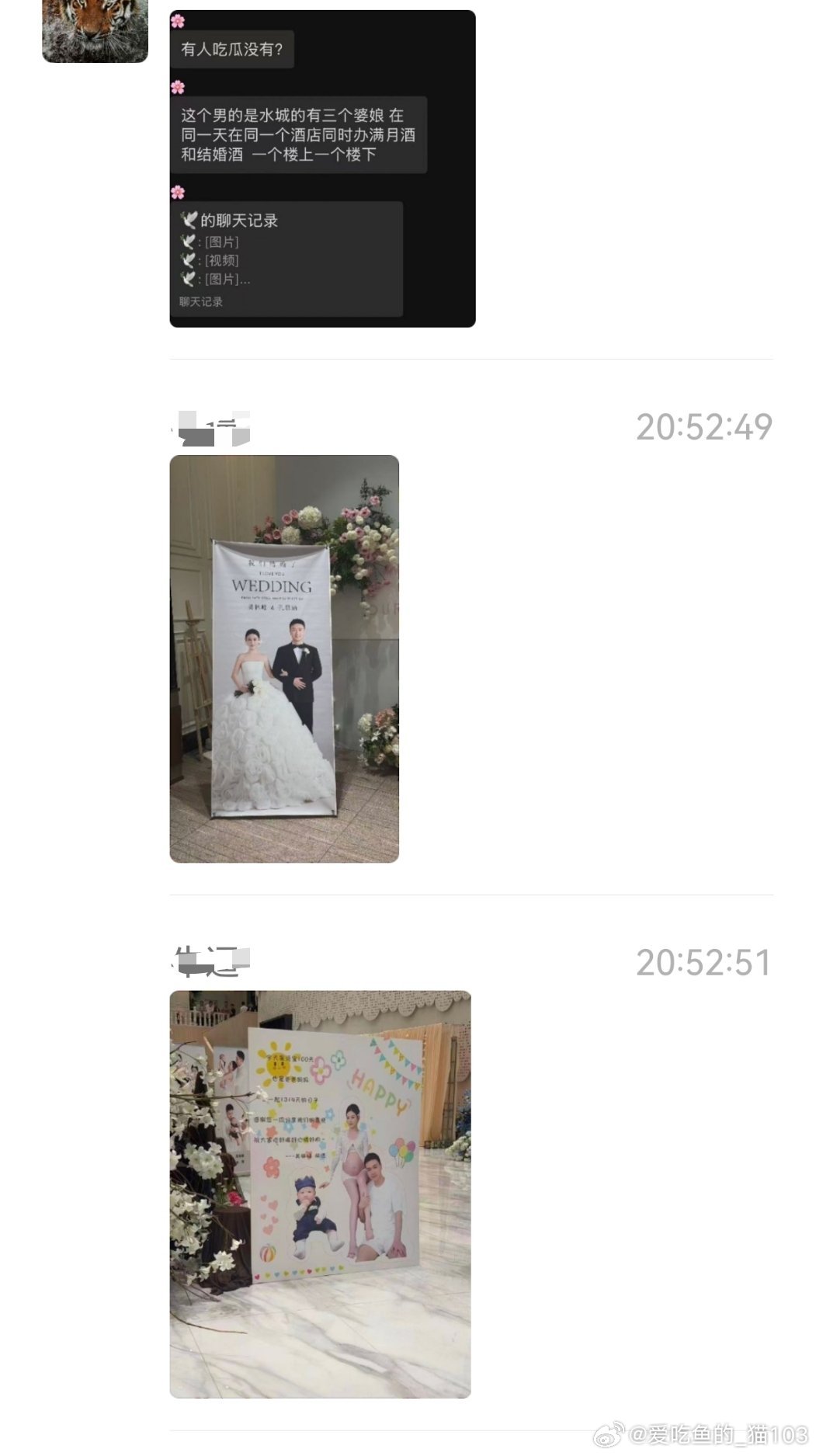Open the dark chat screenshot image
The image size is (816, 1456).
tap(322, 169)
